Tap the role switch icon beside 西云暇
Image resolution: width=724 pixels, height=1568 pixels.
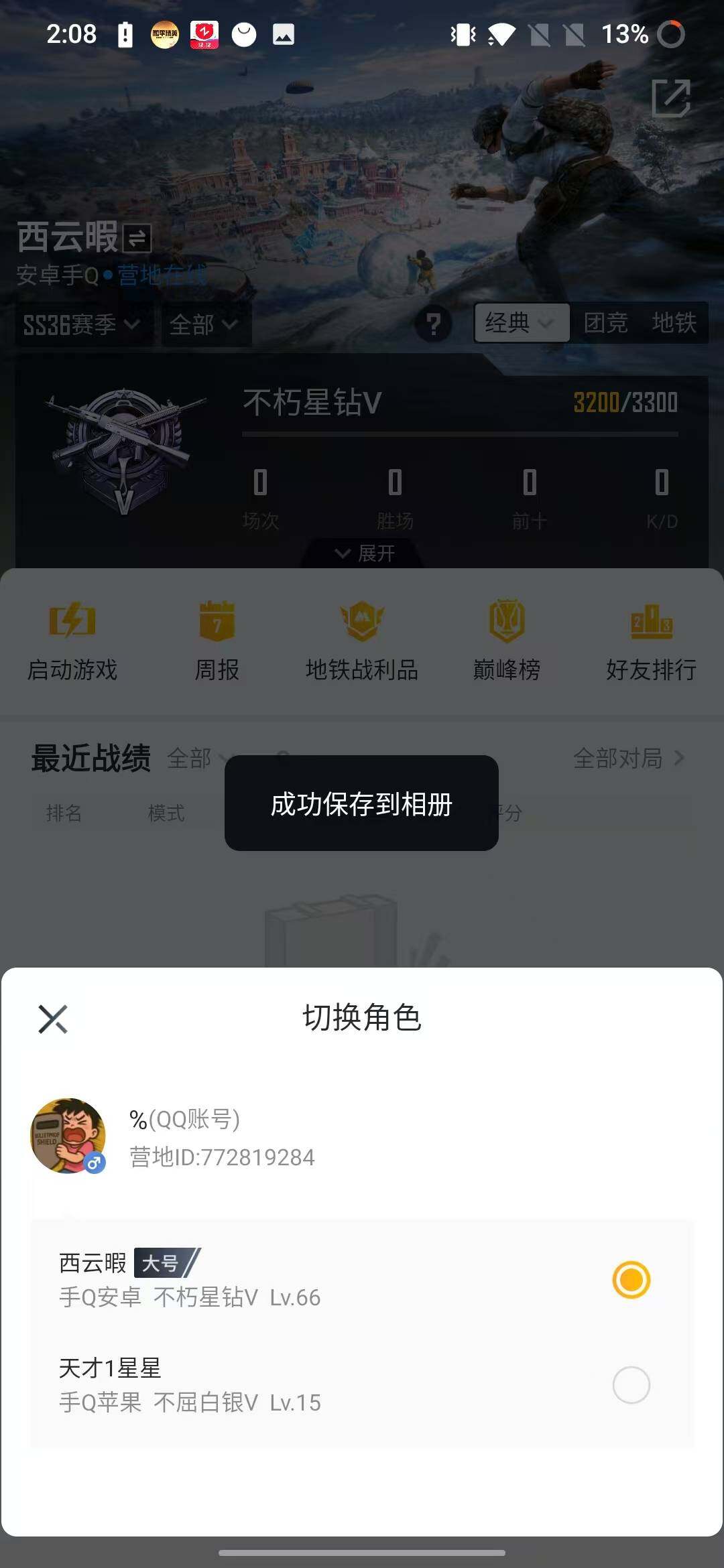(x=136, y=238)
